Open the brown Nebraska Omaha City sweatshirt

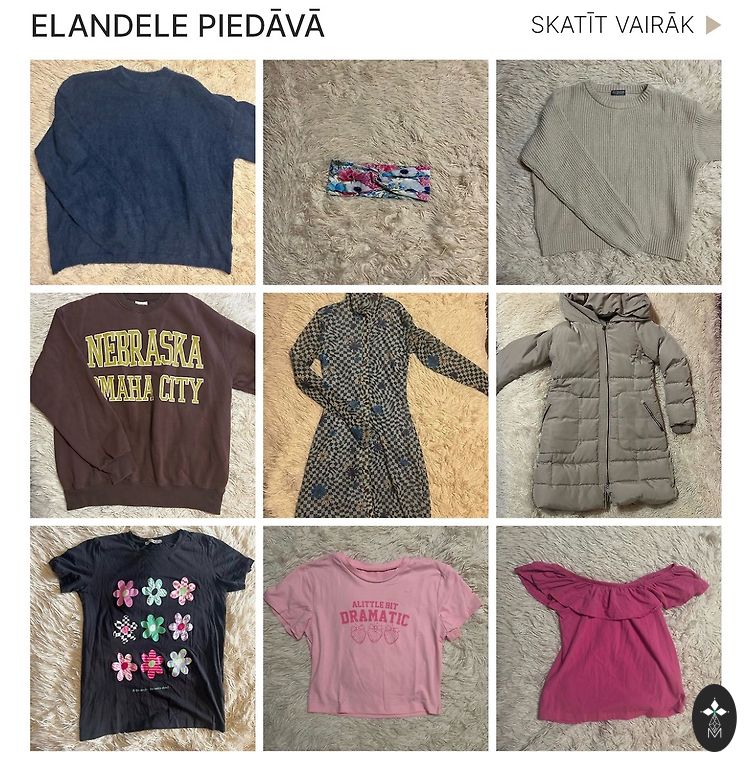(x=142, y=405)
